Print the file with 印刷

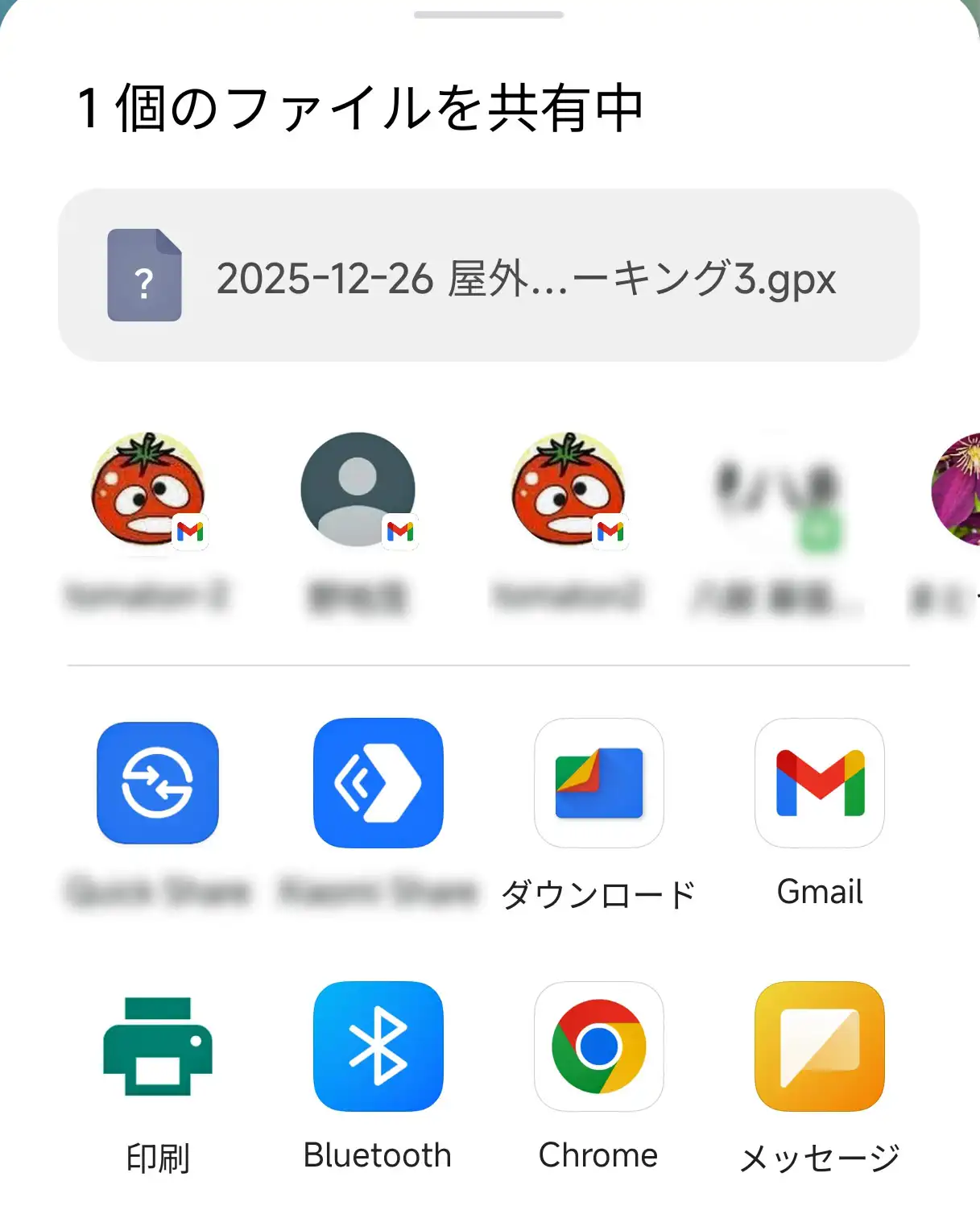[x=158, y=1046]
